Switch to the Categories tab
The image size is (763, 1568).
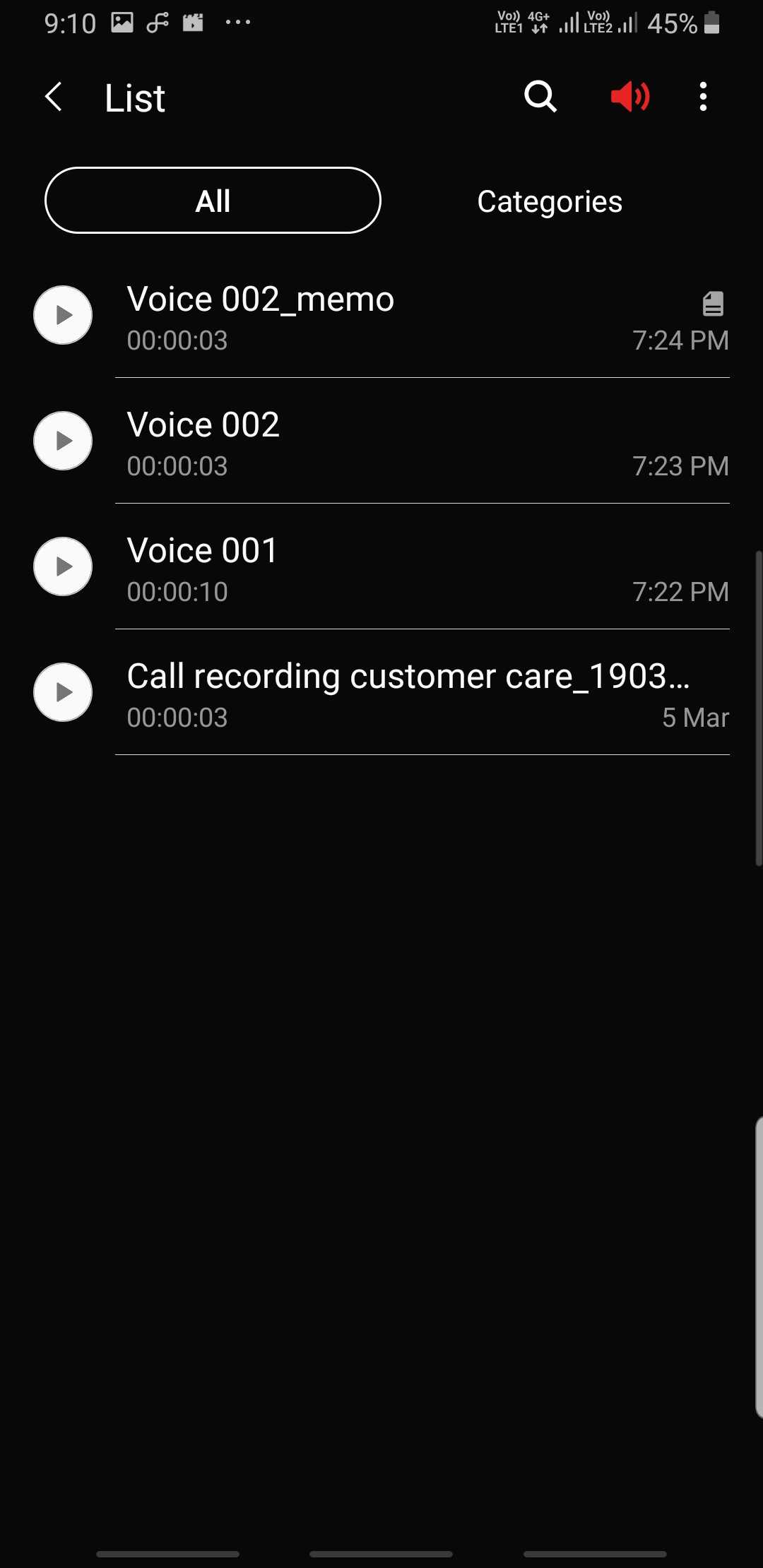550,202
